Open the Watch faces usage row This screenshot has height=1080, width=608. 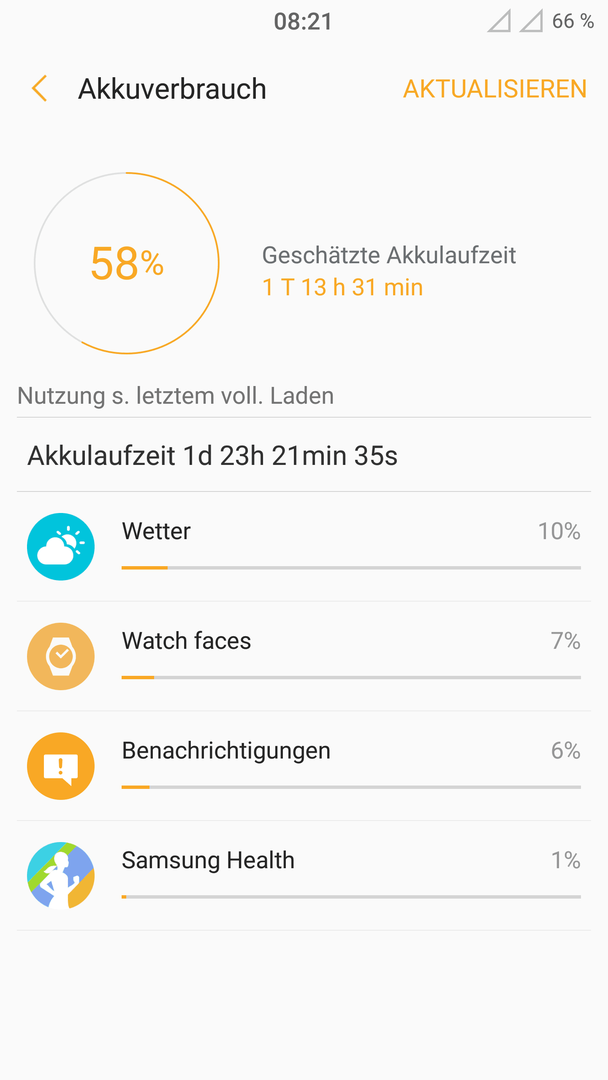pos(304,656)
